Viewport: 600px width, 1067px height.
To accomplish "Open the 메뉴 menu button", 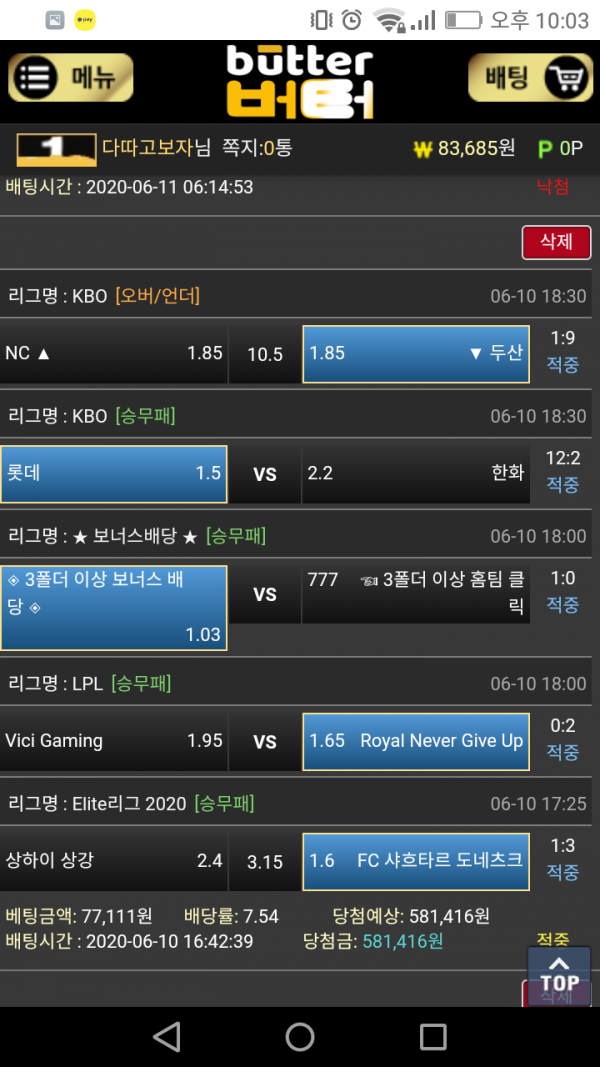I will (x=70, y=78).
